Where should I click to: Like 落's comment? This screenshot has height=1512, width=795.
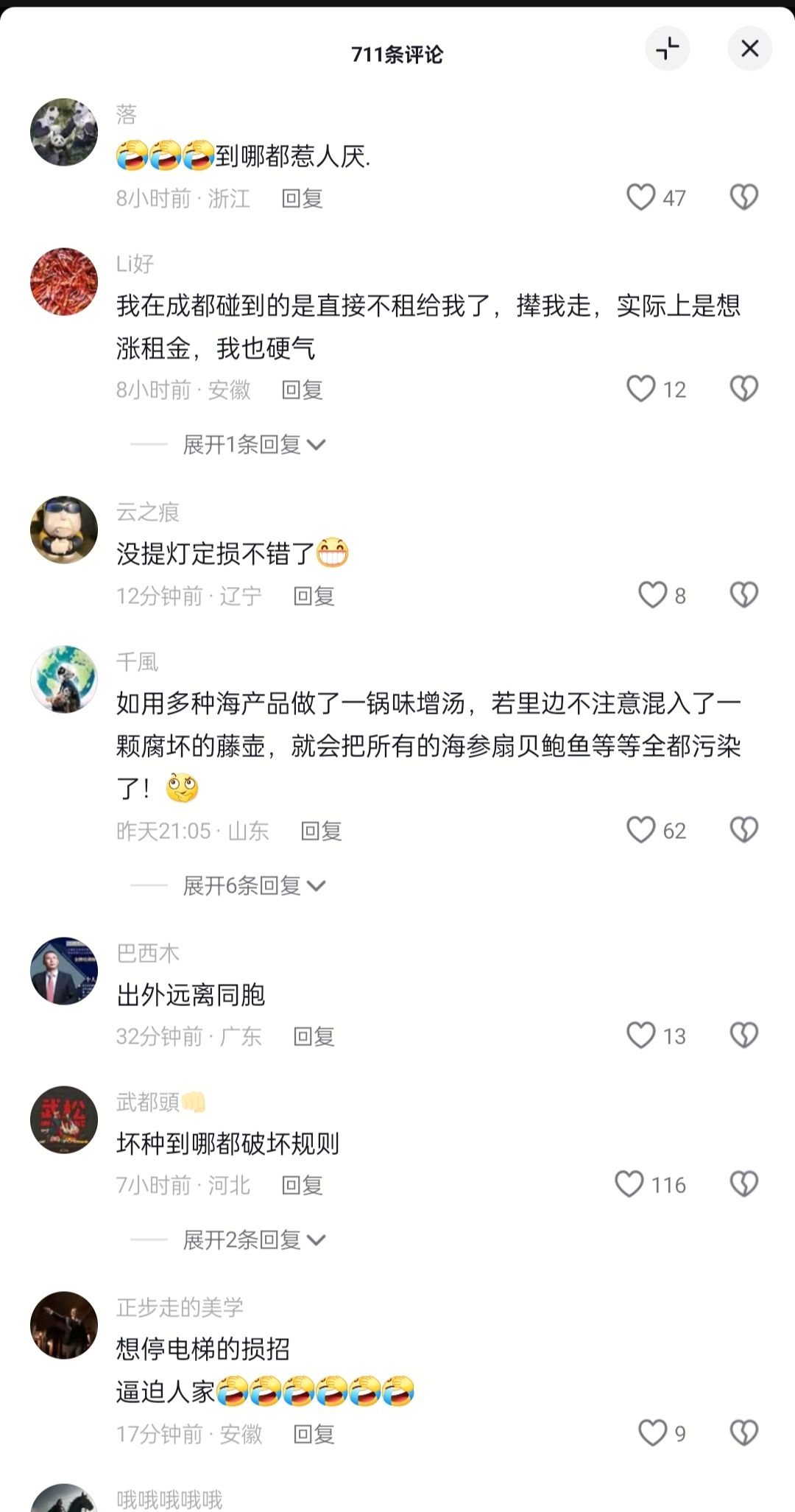tap(640, 197)
